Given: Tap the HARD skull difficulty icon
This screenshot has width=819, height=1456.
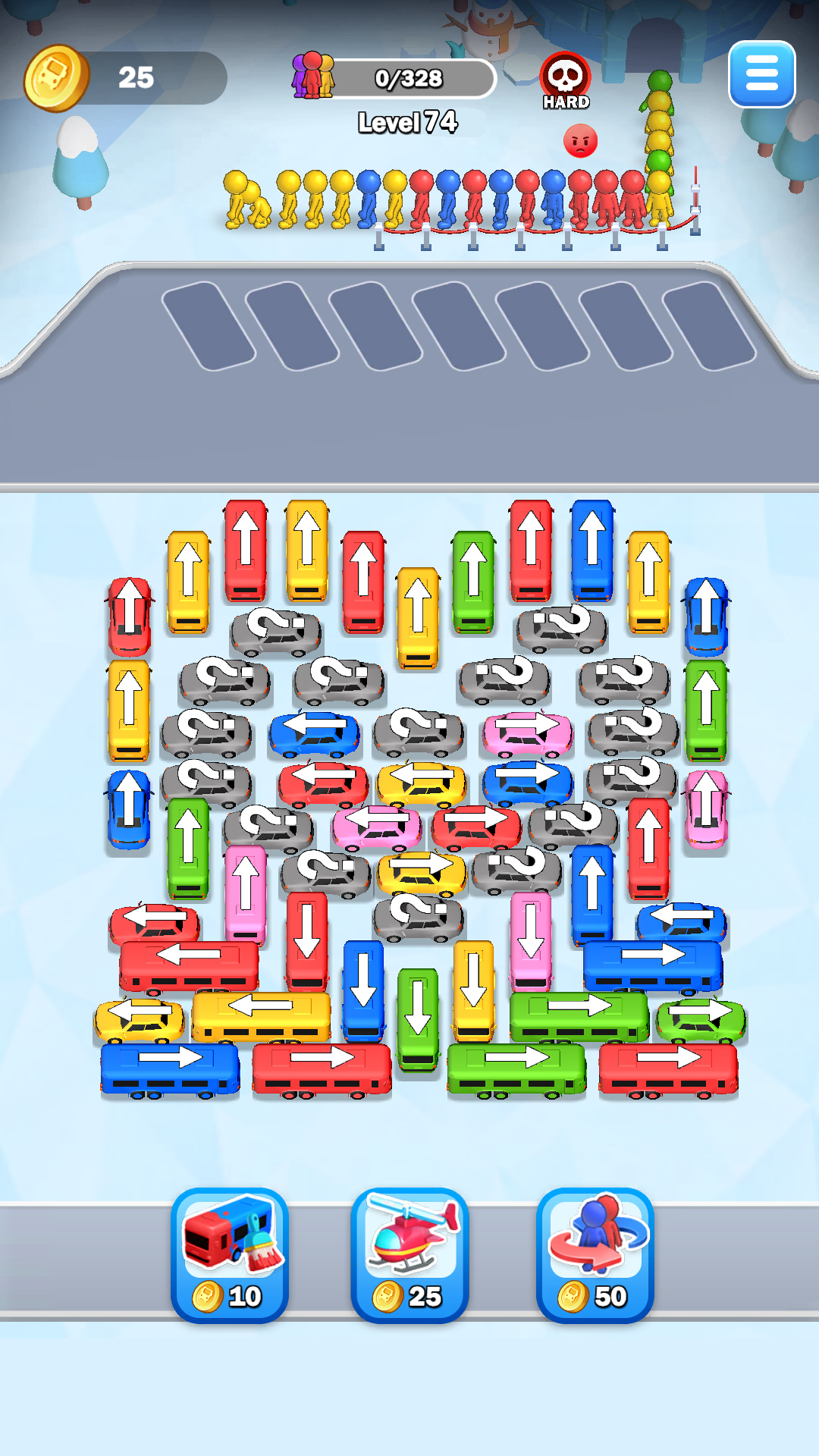Looking at the screenshot, I should 564,76.
